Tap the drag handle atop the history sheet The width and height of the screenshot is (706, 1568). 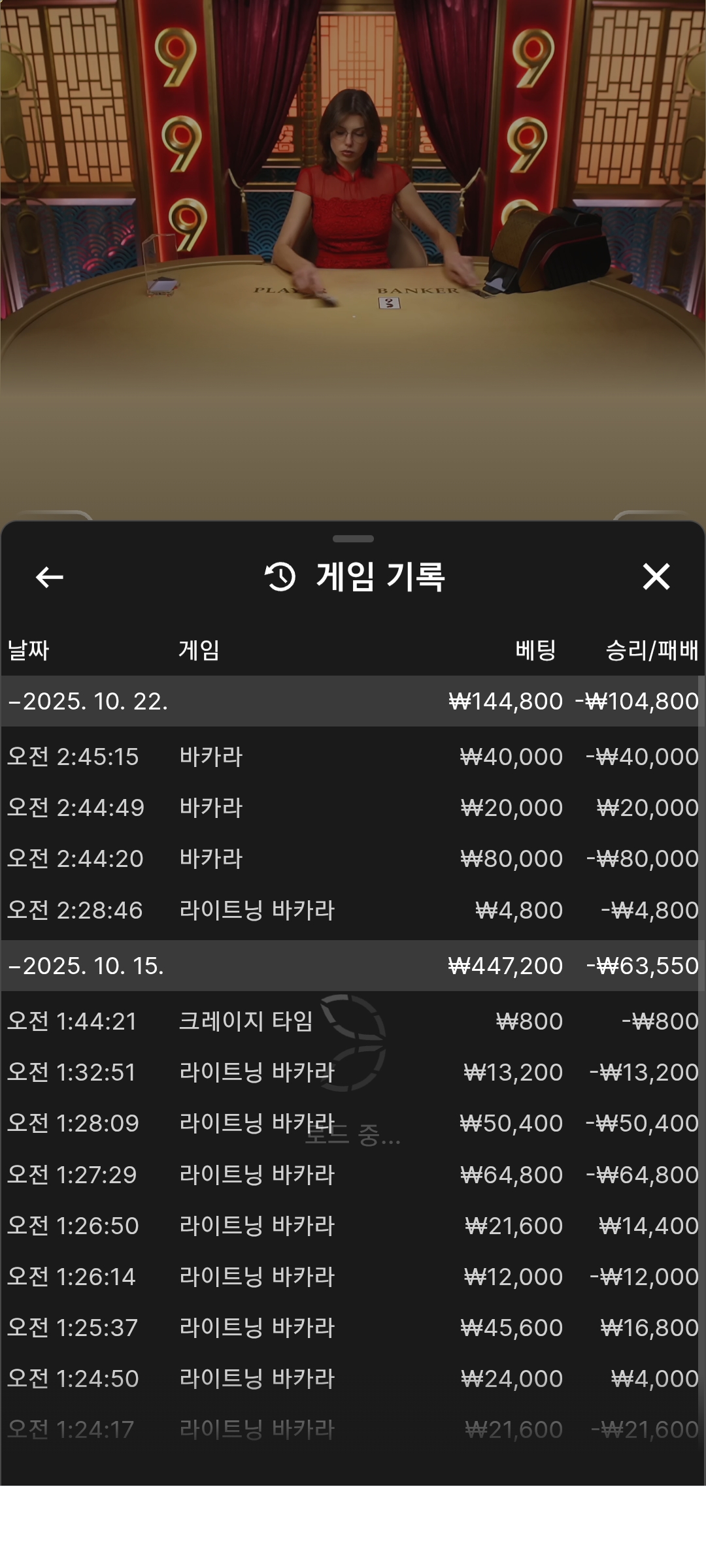(x=353, y=539)
